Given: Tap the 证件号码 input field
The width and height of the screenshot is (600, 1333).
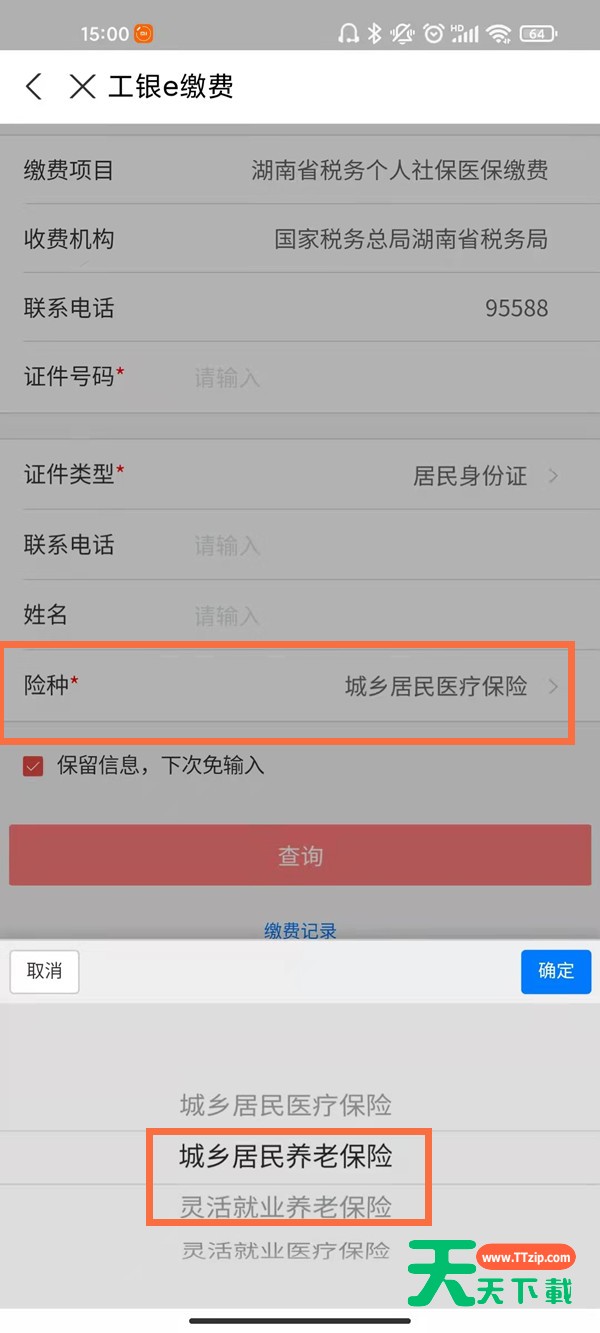Looking at the screenshot, I should [370, 378].
